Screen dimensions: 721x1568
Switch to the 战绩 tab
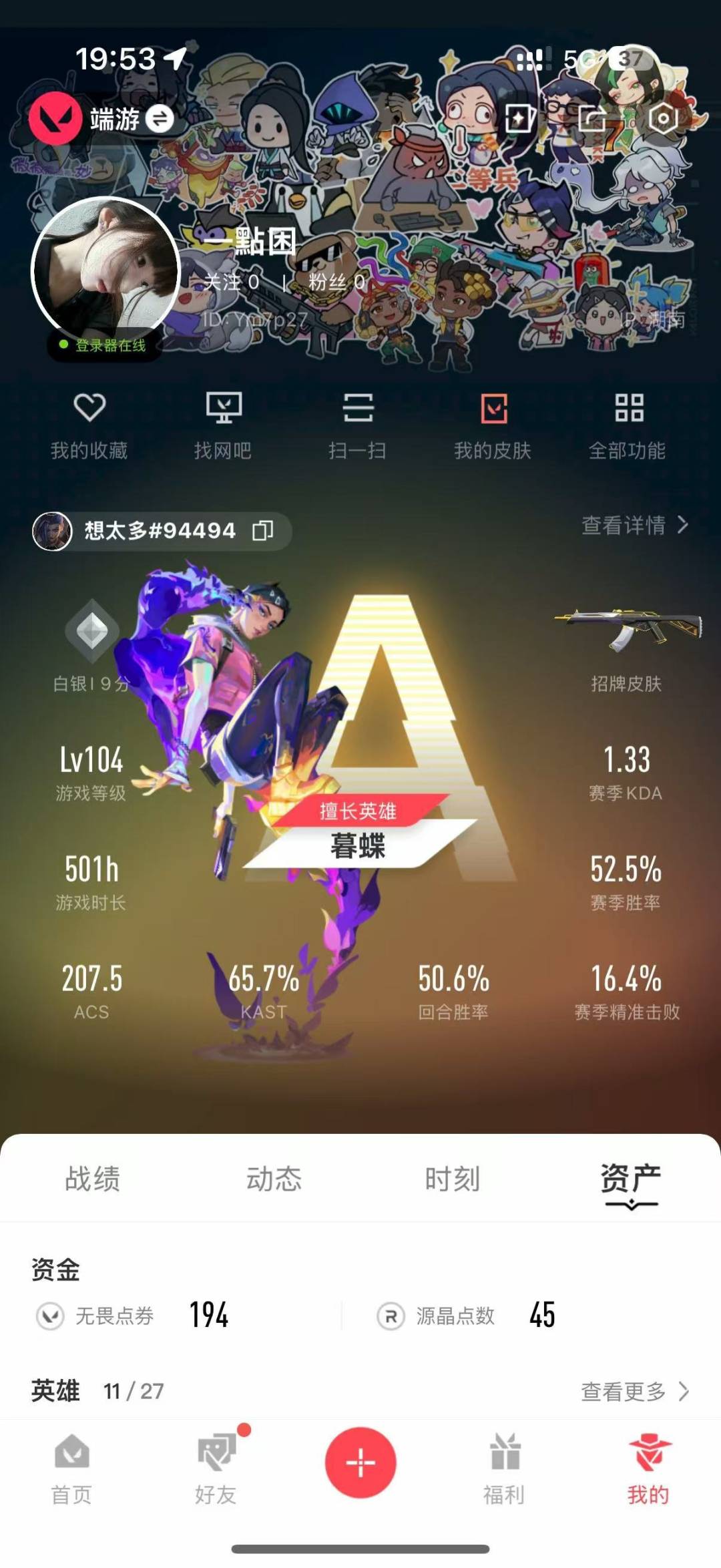pyautogui.click(x=92, y=1179)
